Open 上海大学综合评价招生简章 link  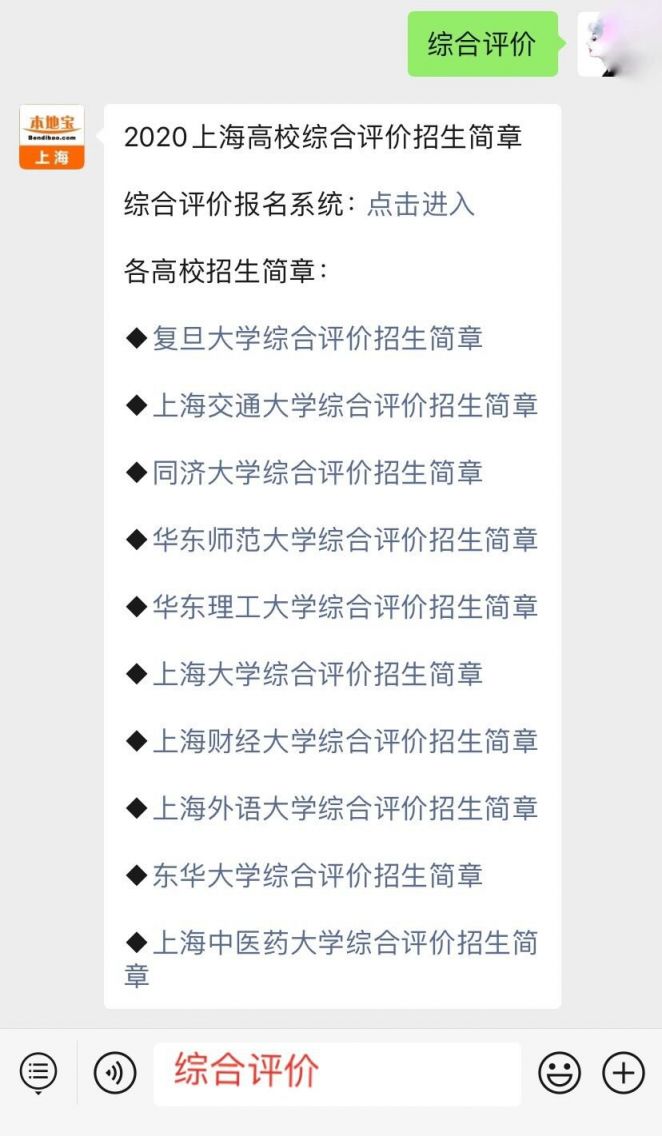(x=317, y=674)
